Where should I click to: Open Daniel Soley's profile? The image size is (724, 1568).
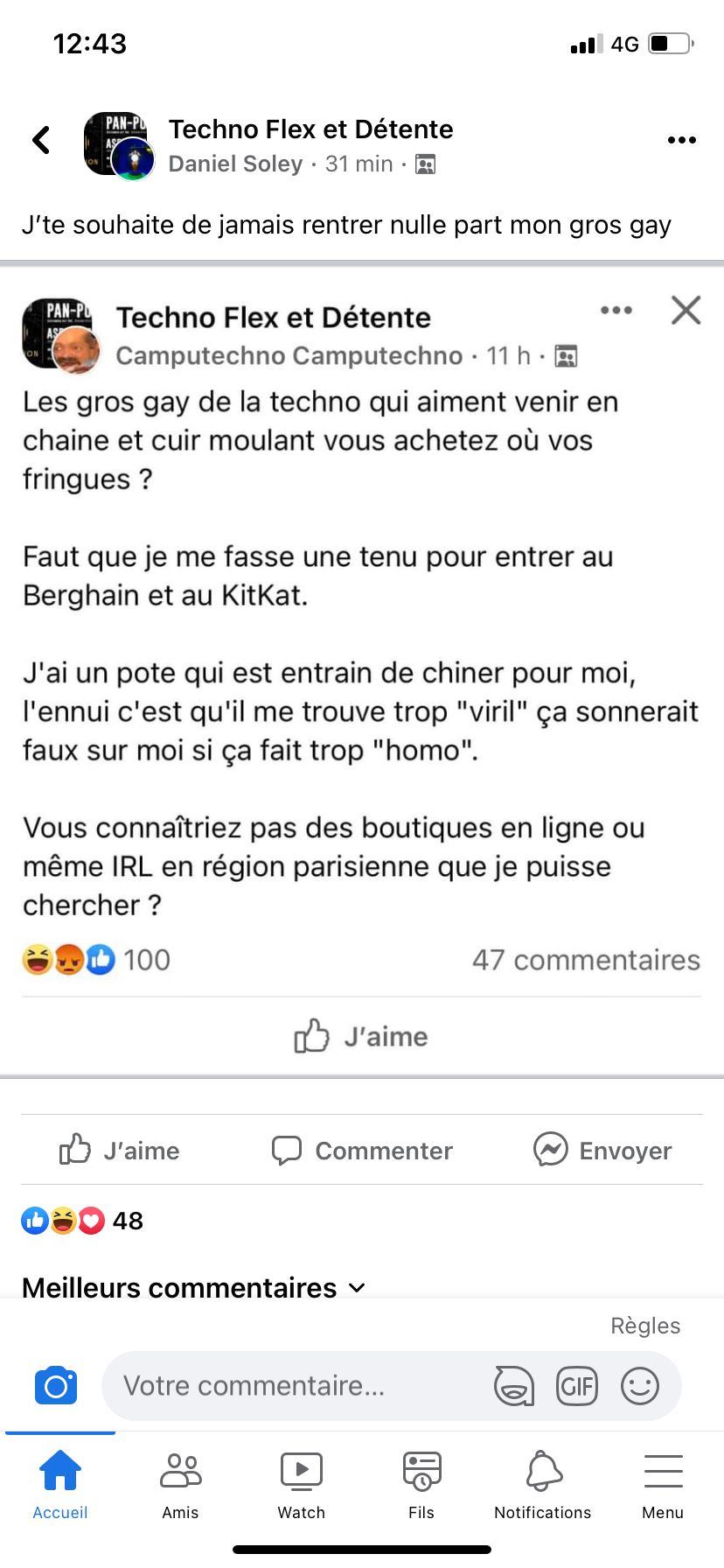[x=235, y=164]
